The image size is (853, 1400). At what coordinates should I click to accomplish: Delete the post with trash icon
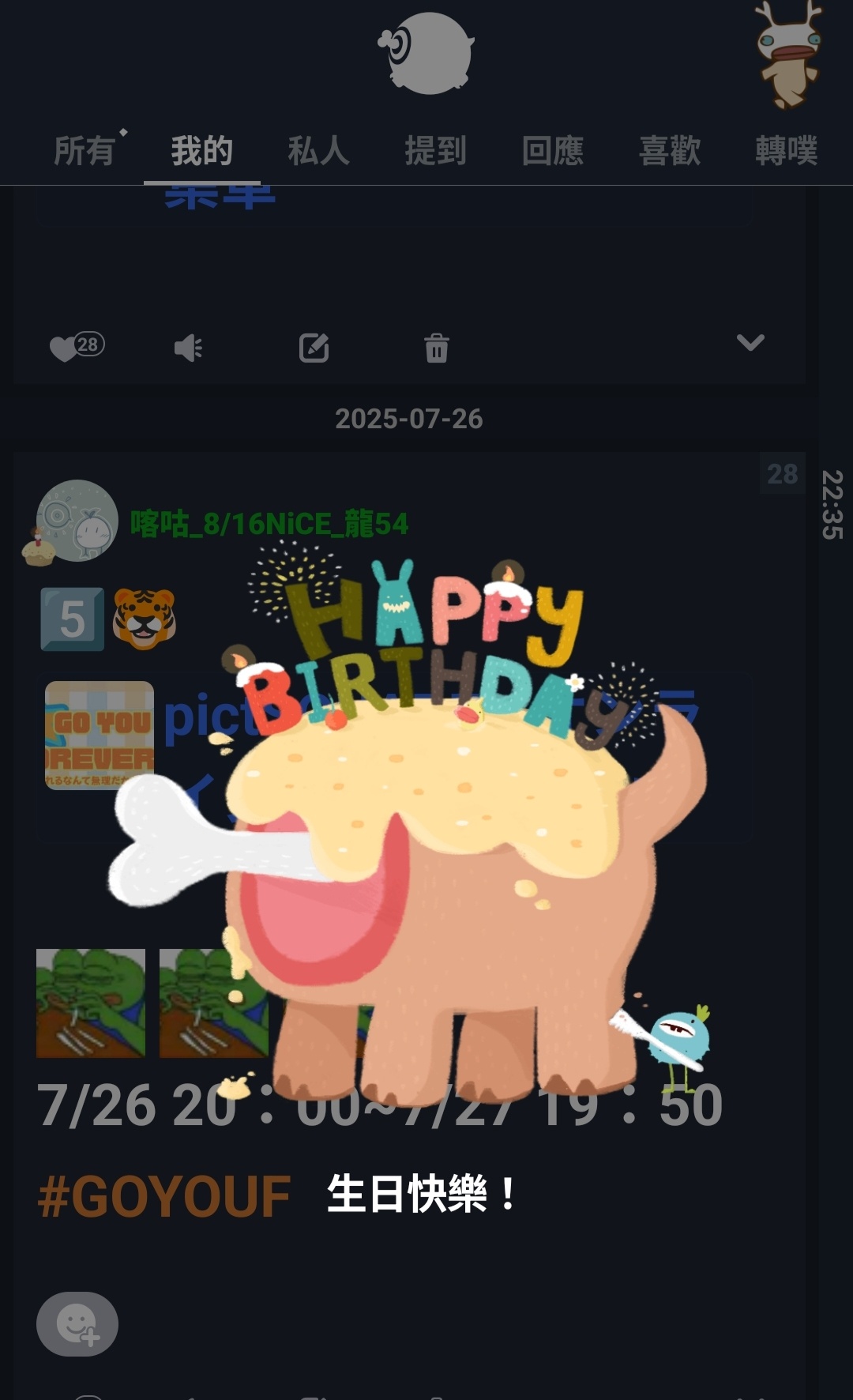(436, 348)
